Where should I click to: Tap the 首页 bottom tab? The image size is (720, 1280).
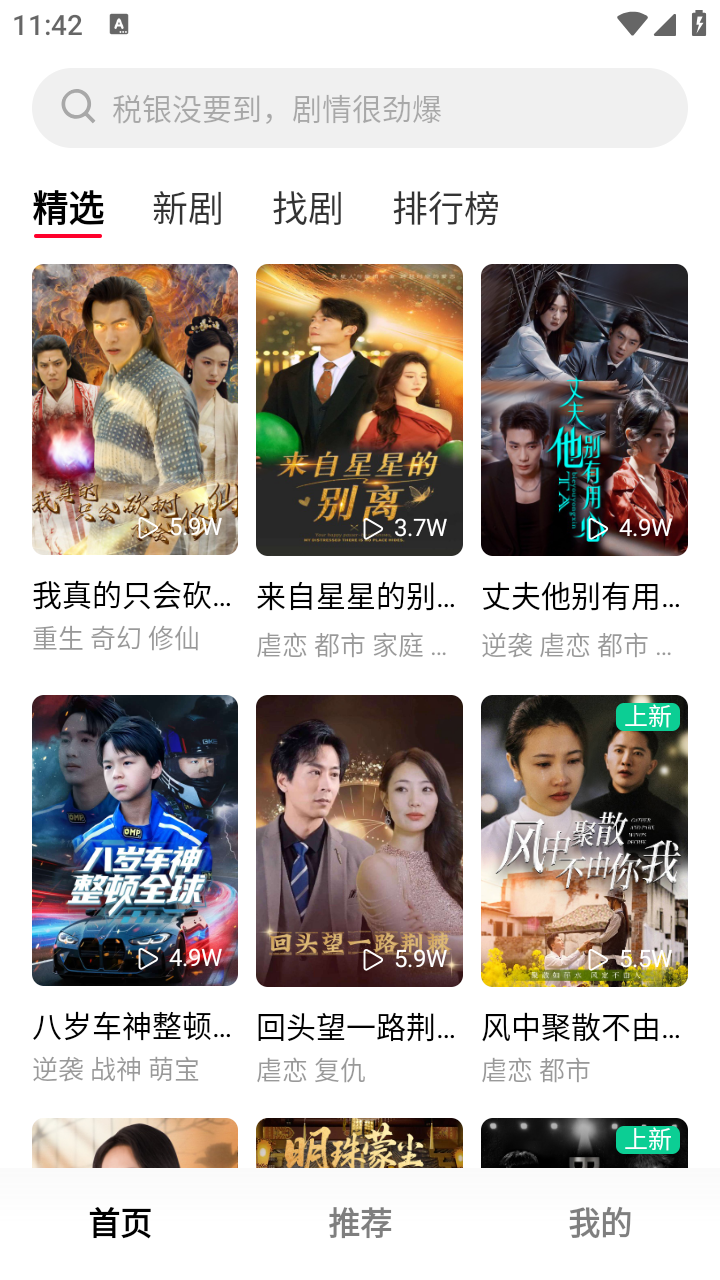tap(120, 1223)
